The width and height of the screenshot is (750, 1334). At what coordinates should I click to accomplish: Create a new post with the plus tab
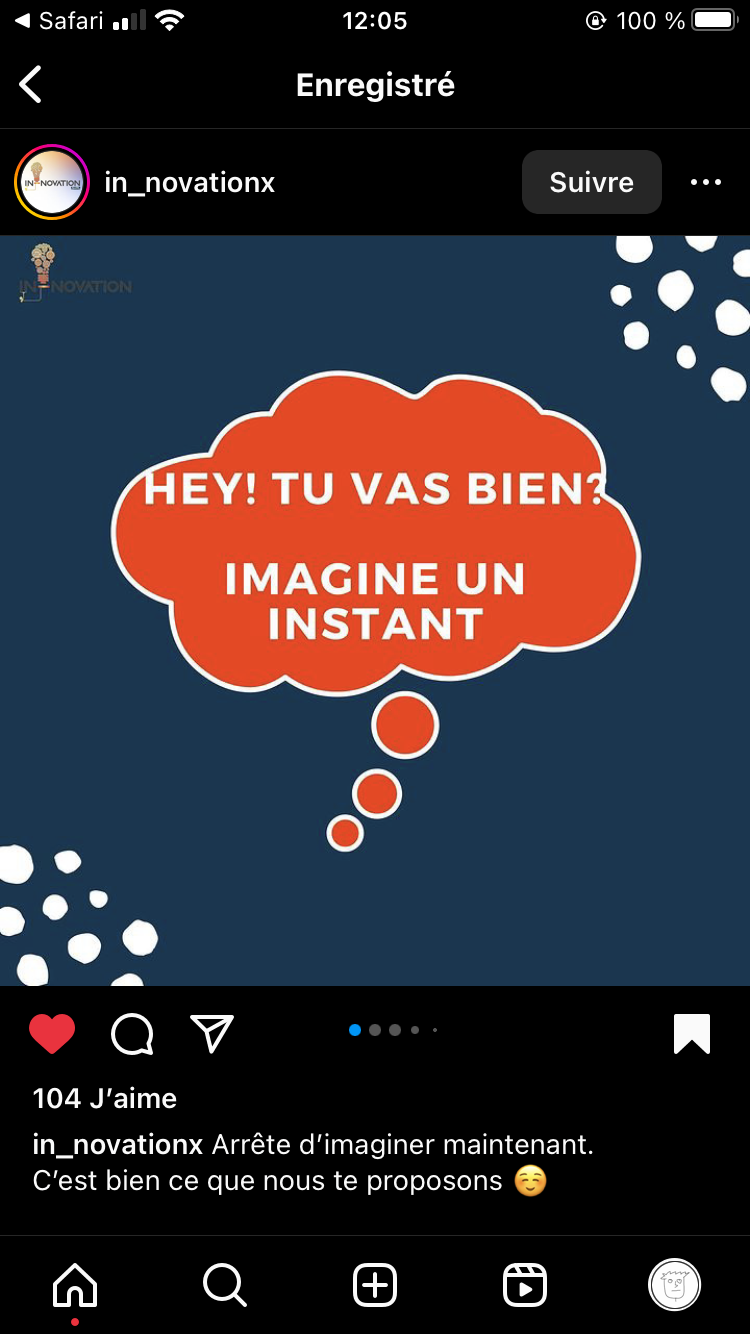click(x=375, y=1284)
